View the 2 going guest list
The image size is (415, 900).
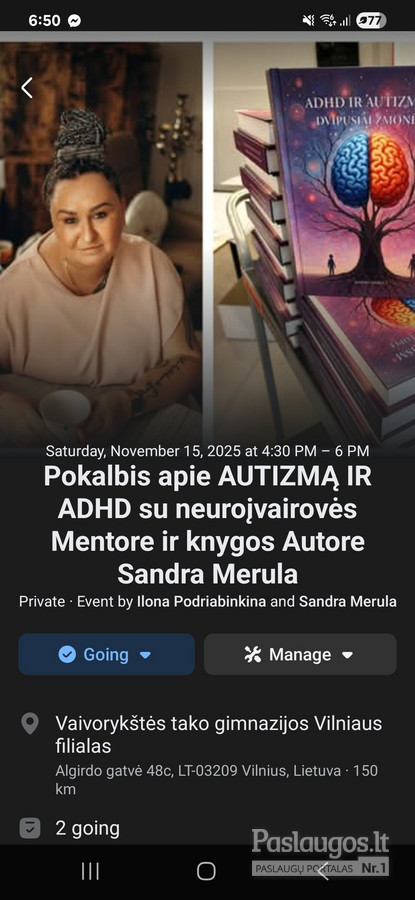click(x=87, y=828)
